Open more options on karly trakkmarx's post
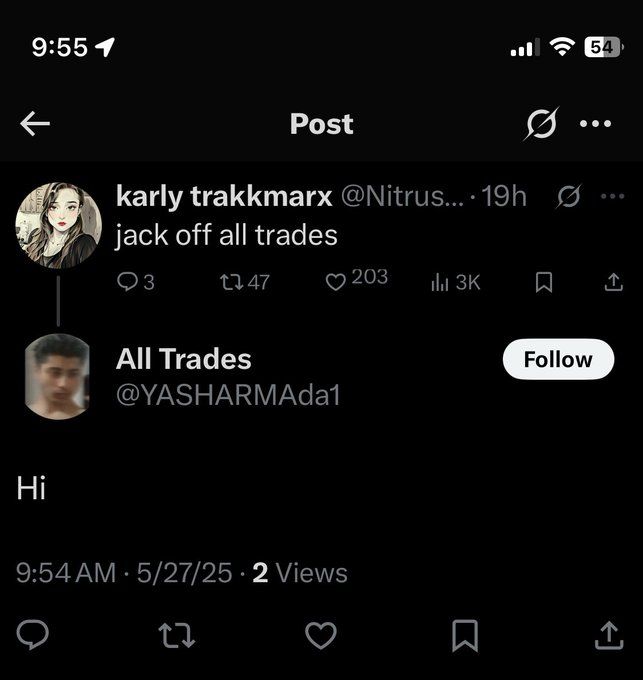The image size is (643, 680). click(x=612, y=197)
